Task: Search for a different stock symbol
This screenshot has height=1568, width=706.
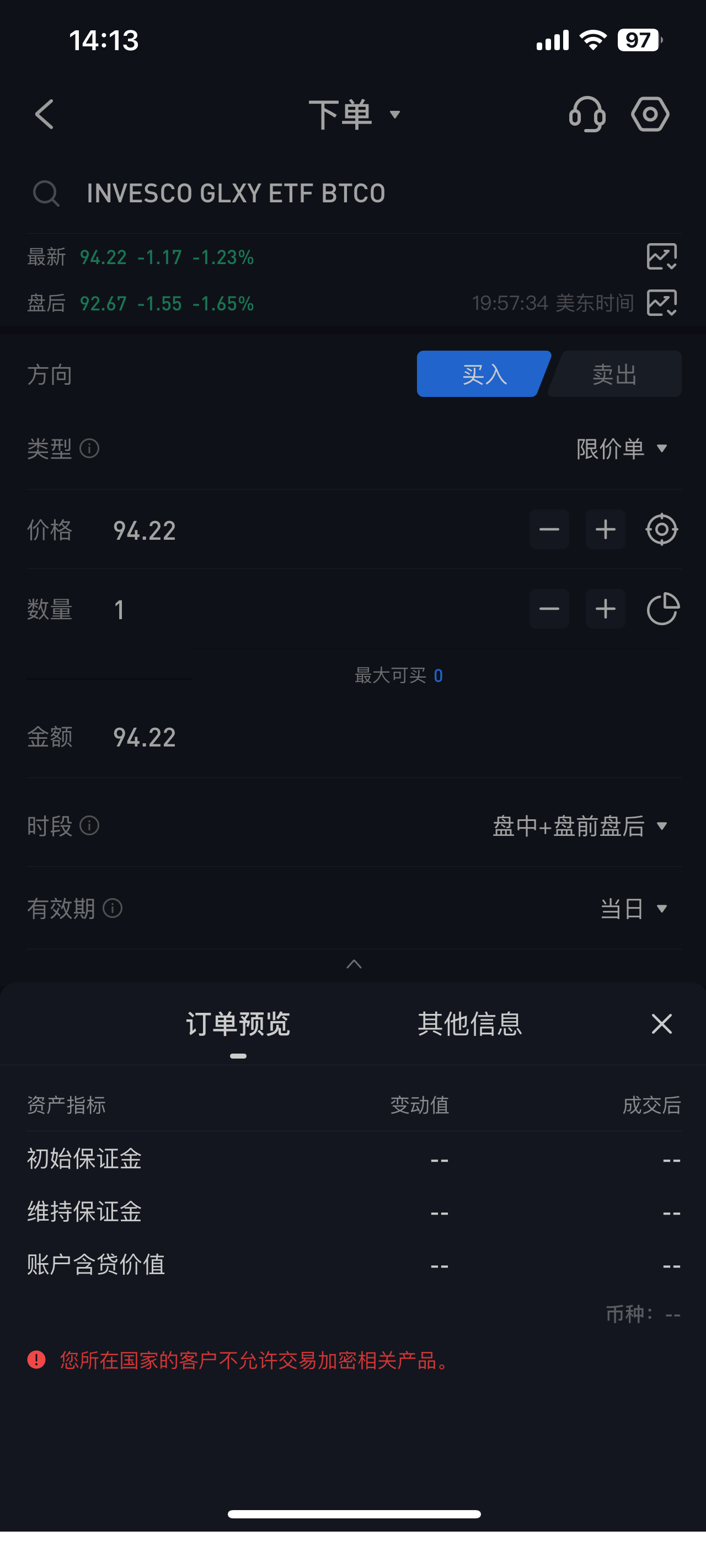Action: click(235, 194)
